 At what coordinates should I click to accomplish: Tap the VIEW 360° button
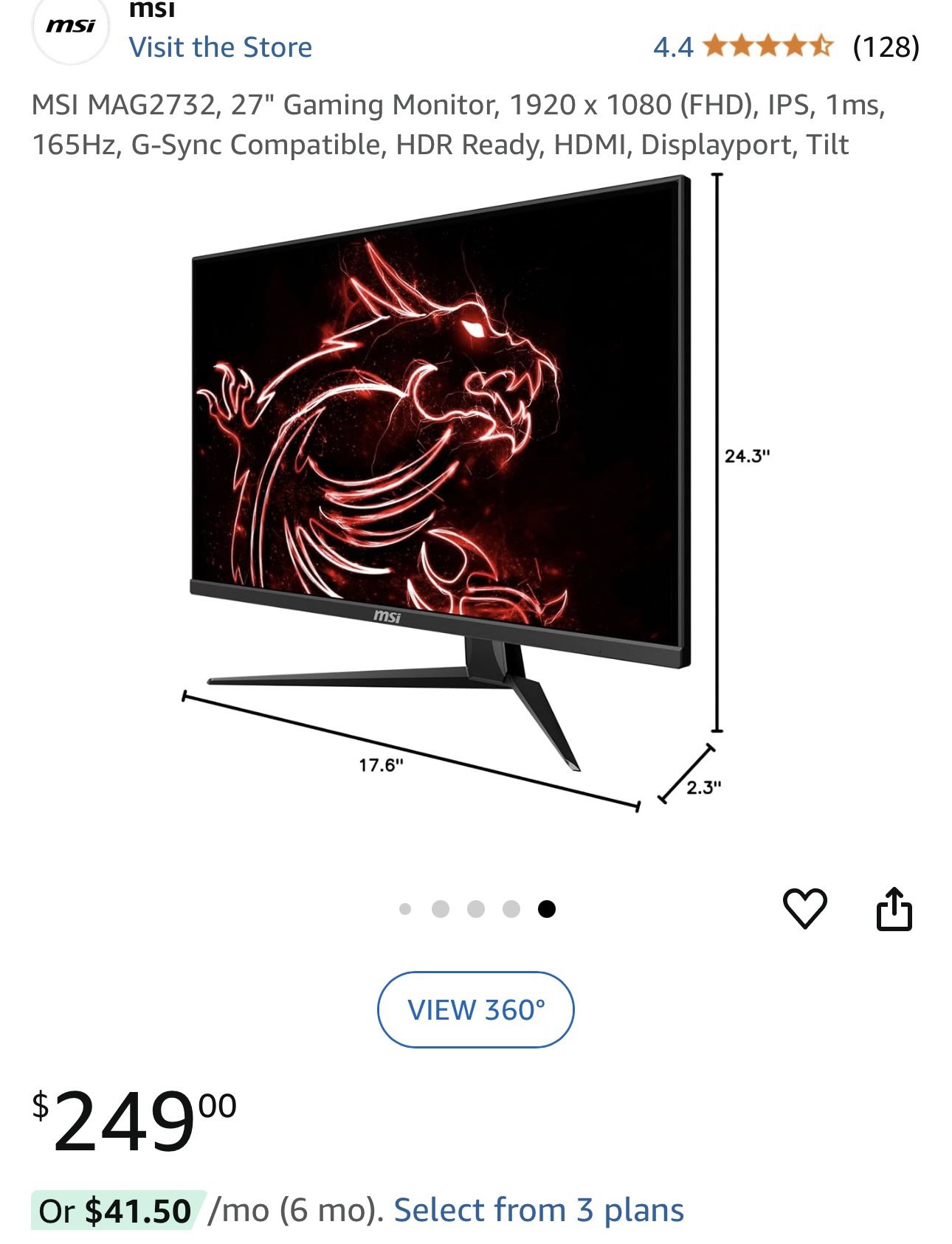click(x=475, y=1009)
